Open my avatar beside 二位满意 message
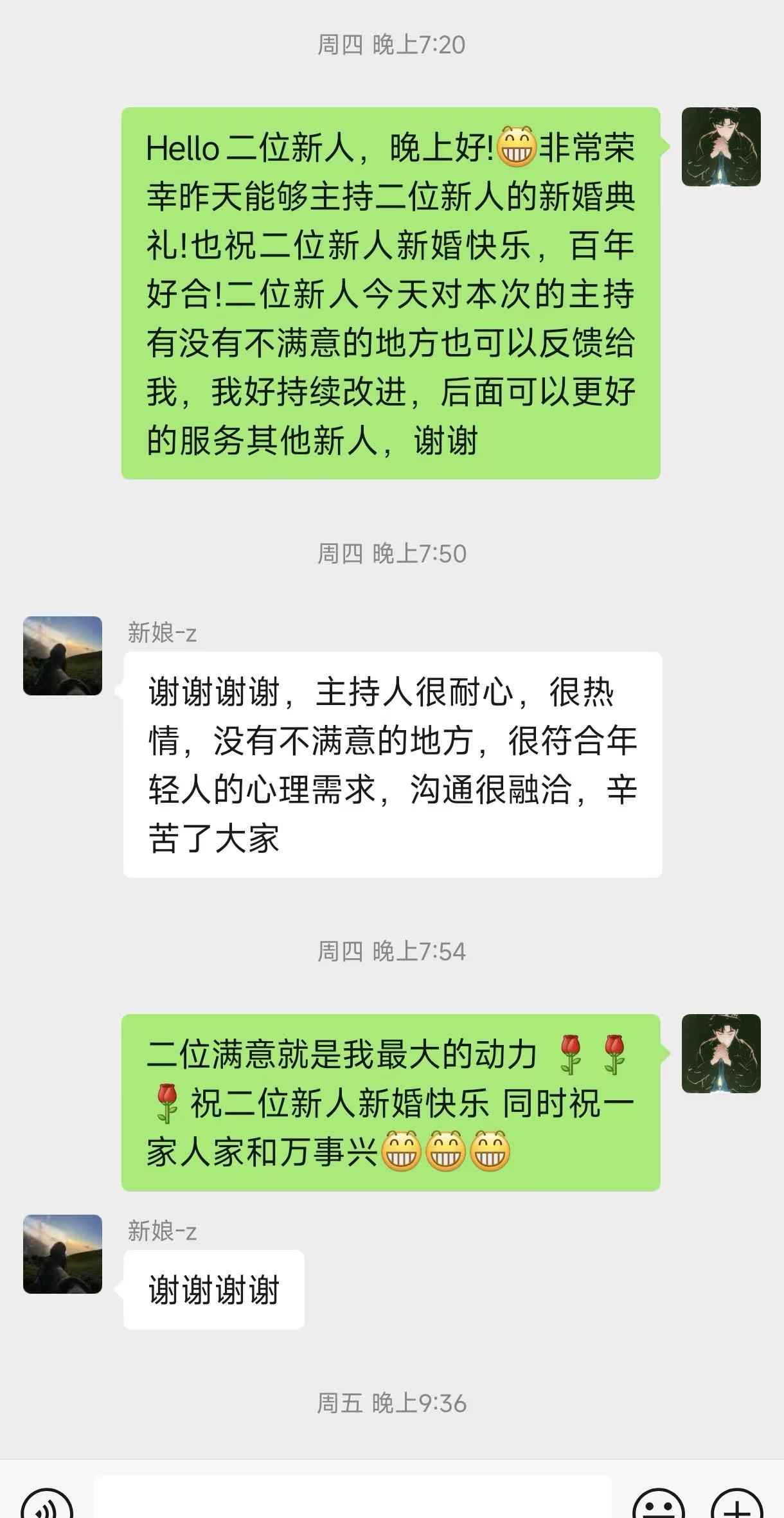This screenshot has height=1518, width=784. (x=721, y=1054)
